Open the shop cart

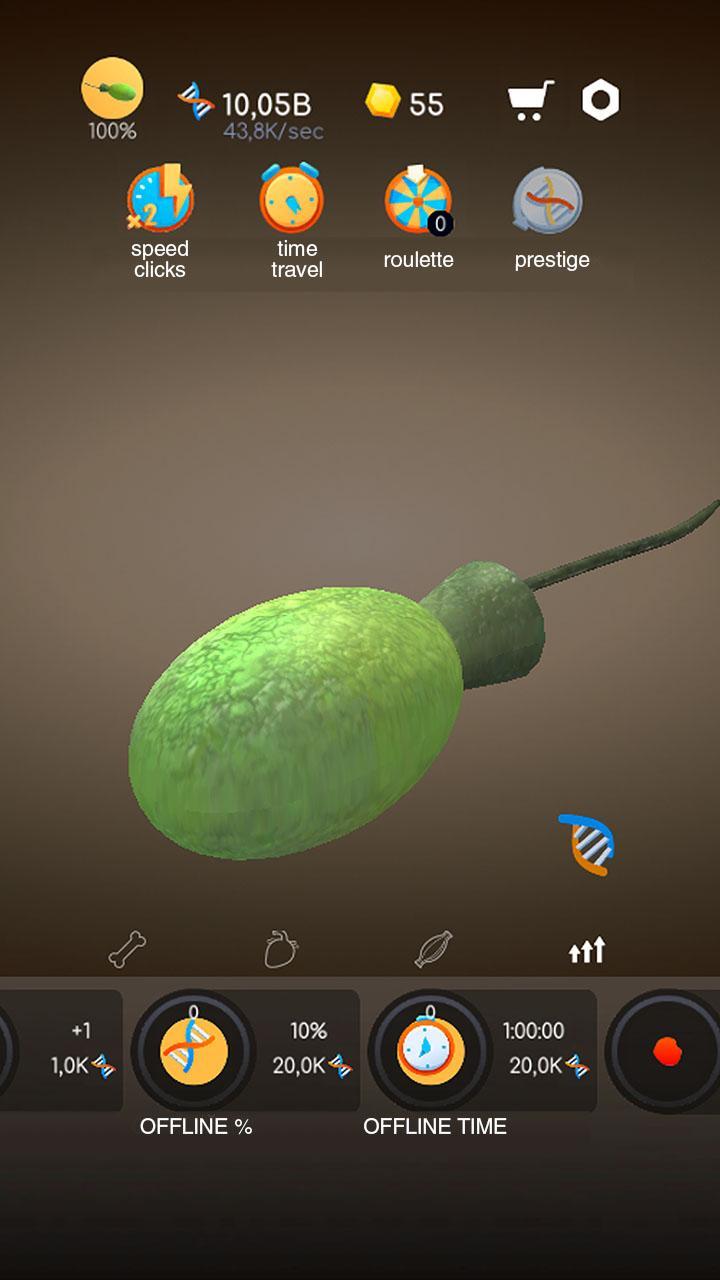530,102
